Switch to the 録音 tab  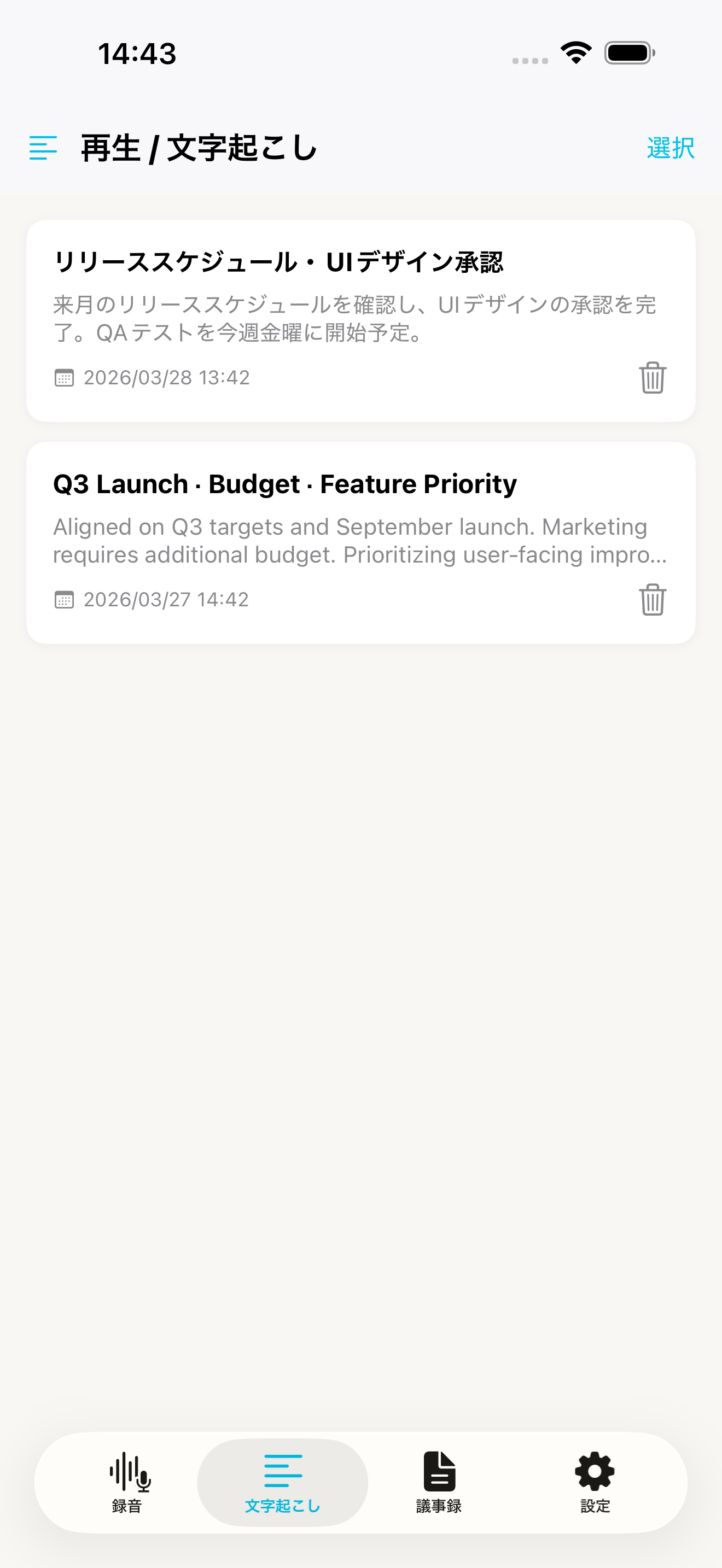tap(127, 1482)
